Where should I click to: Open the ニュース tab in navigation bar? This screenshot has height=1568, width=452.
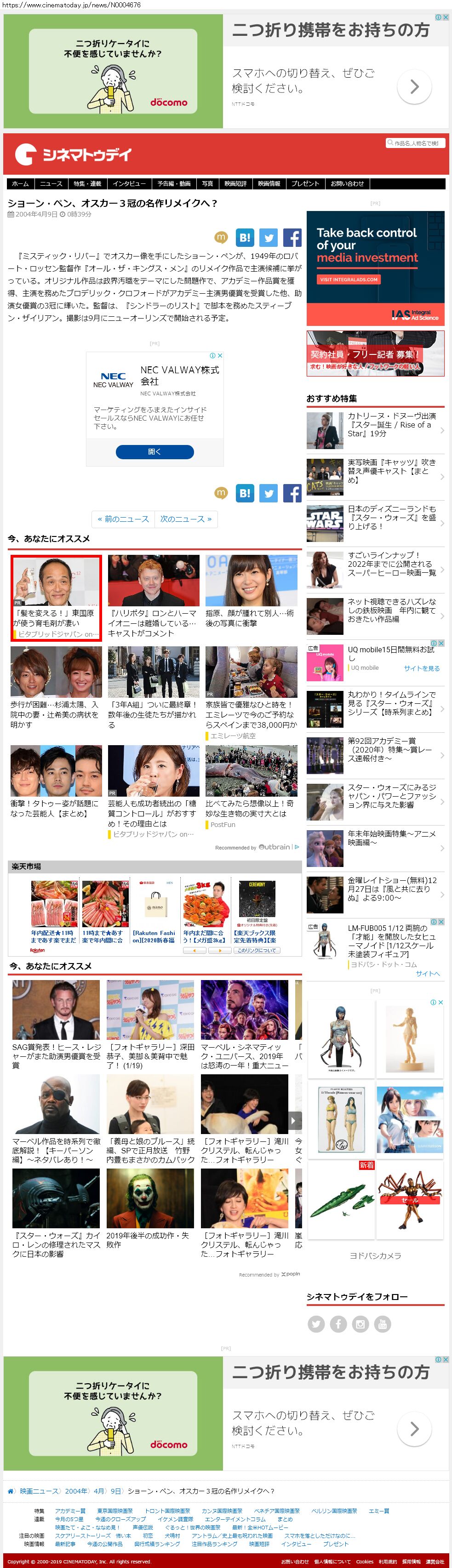(x=51, y=183)
